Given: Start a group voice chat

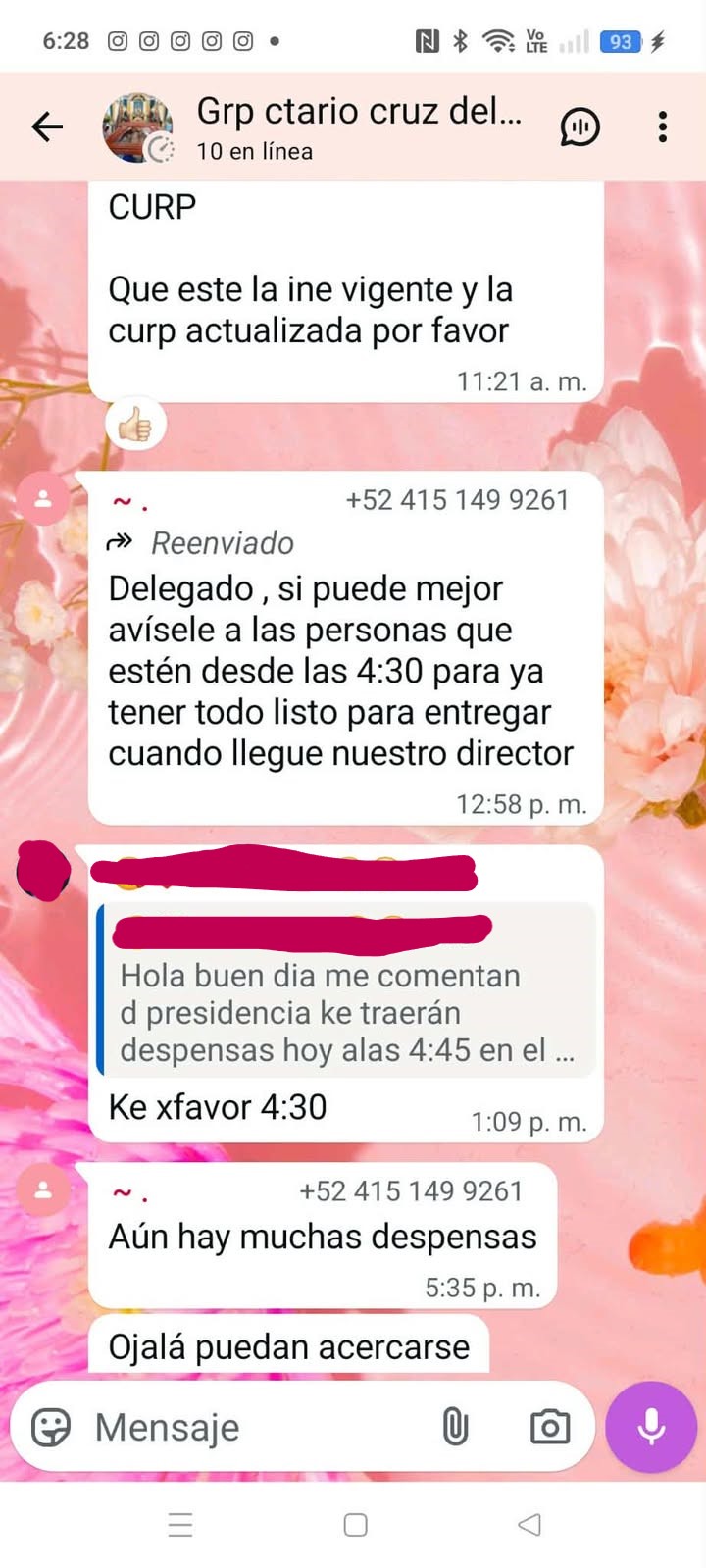Looking at the screenshot, I should (580, 126).
